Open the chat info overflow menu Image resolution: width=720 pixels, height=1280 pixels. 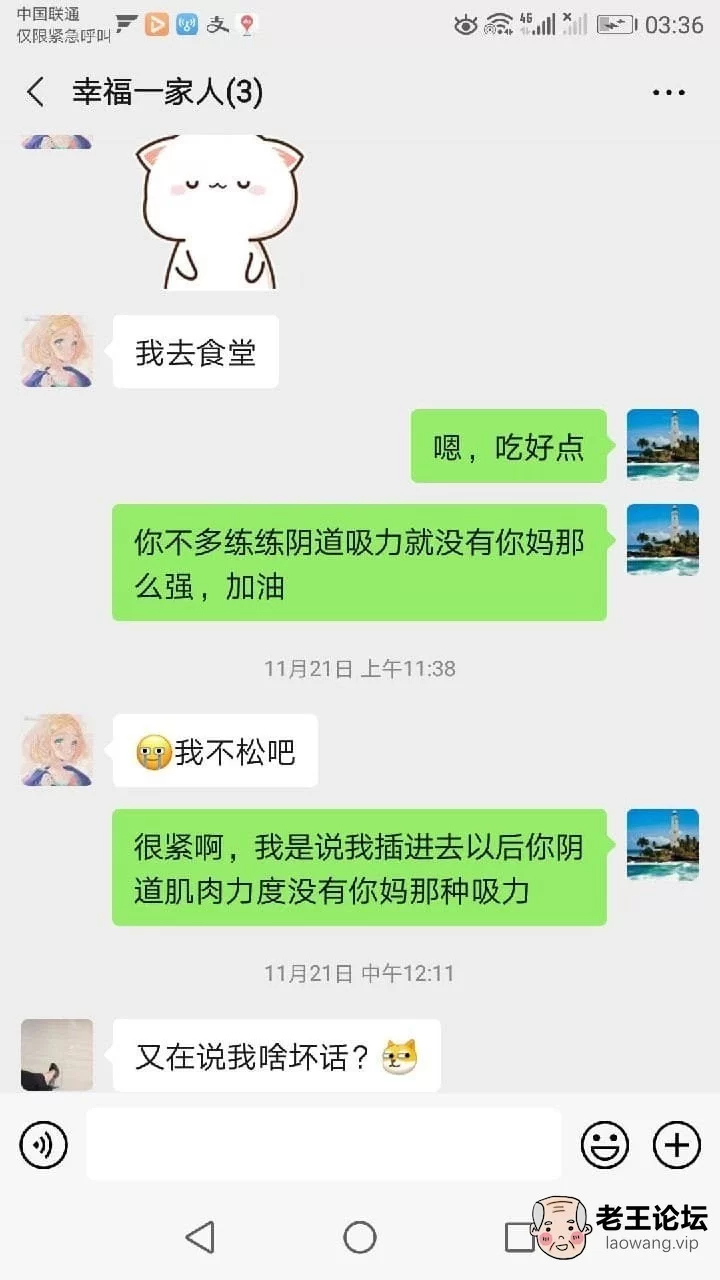[669, 93]
